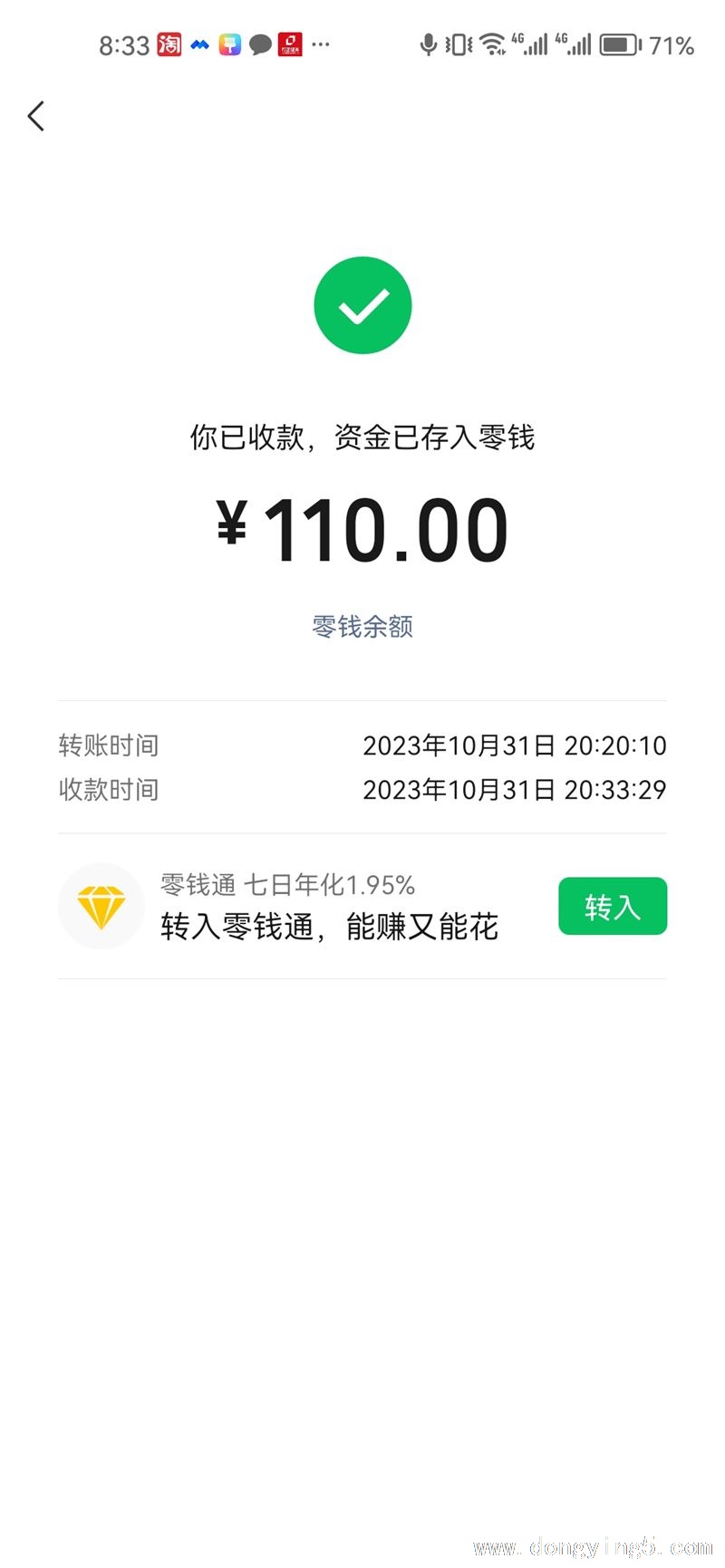Image resolution: width=725 pixels, height=1568 pixels.
Task: Open the 零钱余额 link
Action: (x=362, y=626)
